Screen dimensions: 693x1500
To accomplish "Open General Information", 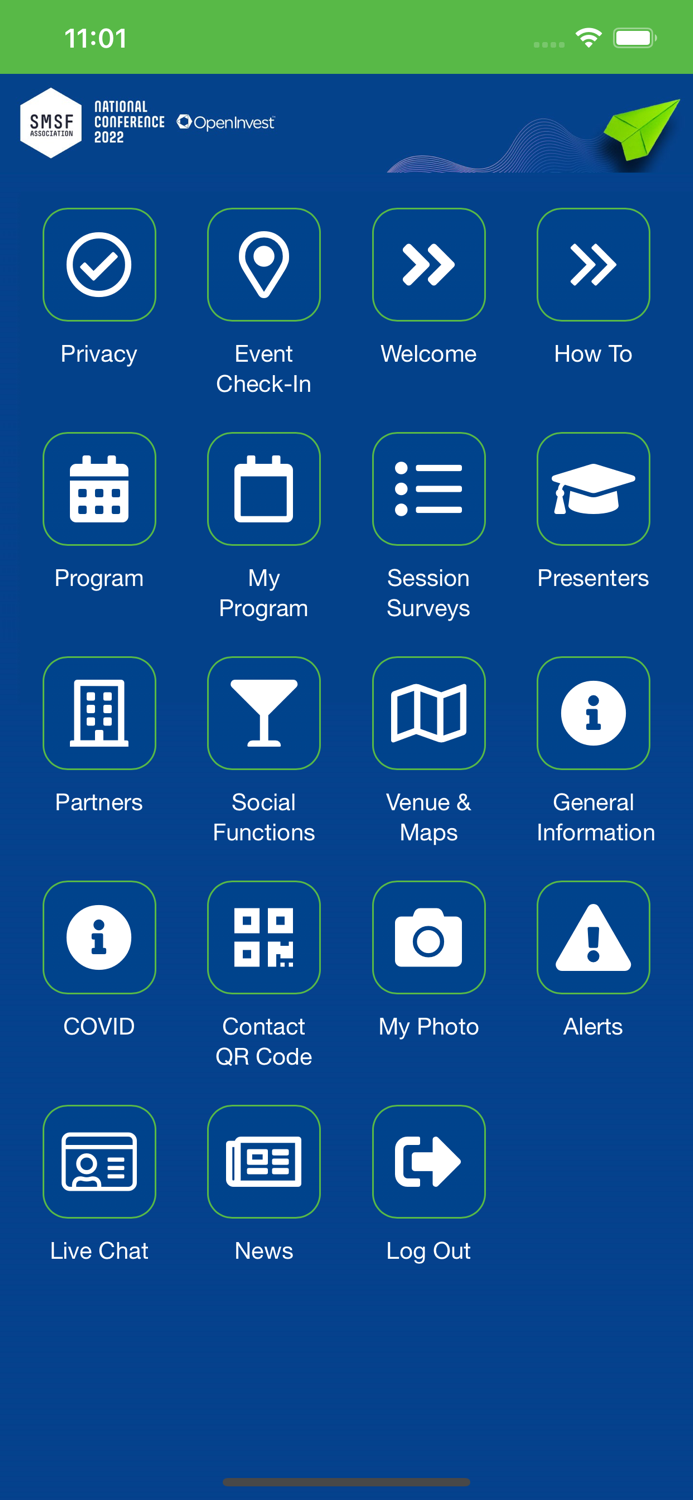I will pyautogui.click(x=593, y=713).
